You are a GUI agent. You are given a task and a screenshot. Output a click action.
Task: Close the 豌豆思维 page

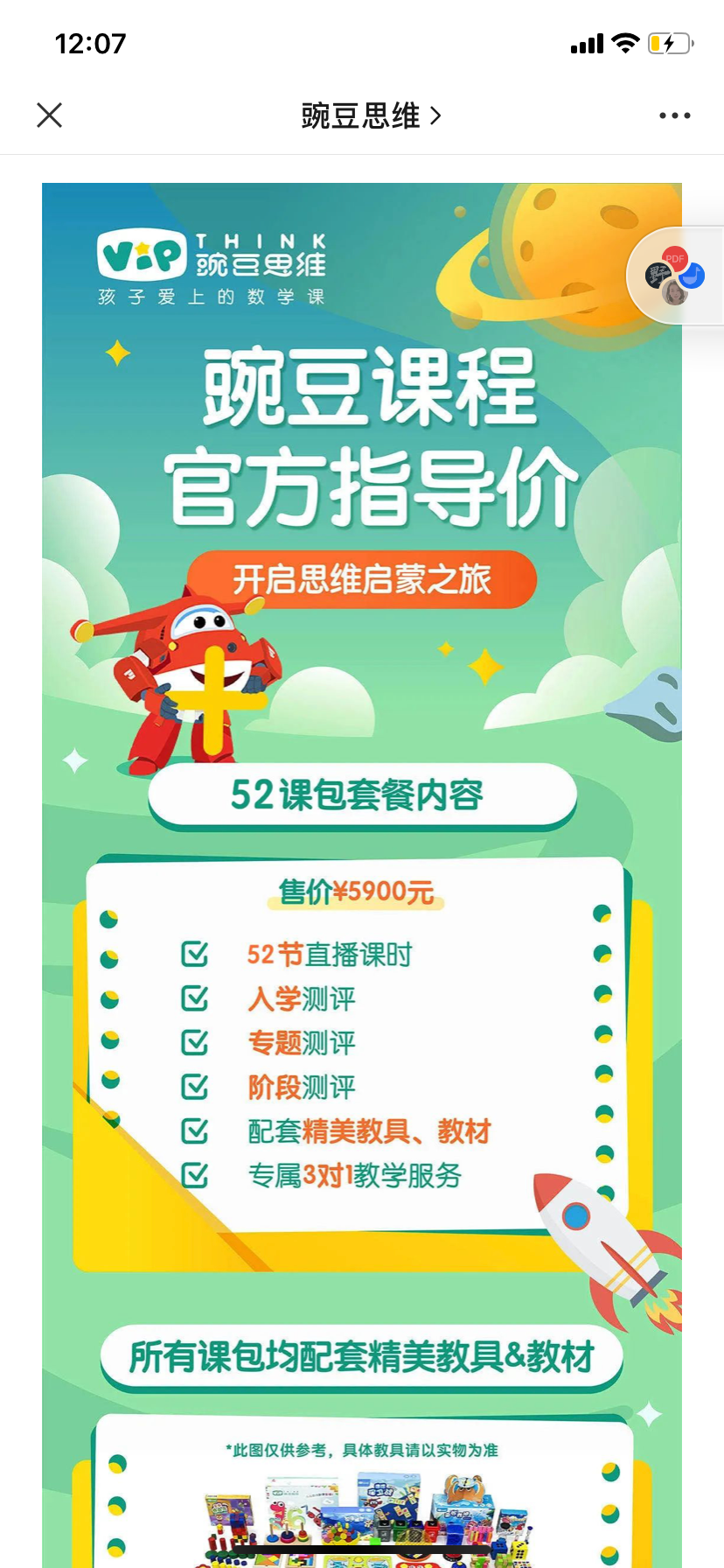[x=50, y=115]
